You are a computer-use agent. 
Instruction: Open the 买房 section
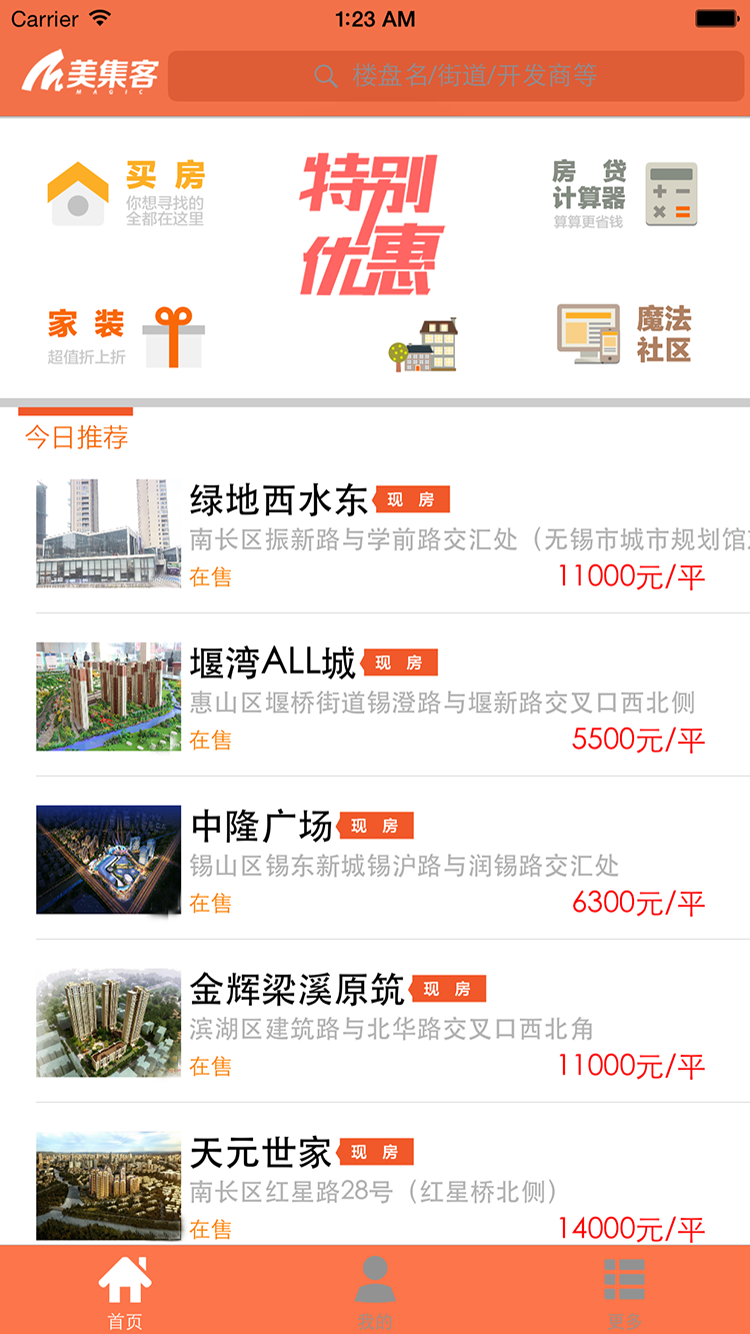coord(126,193)
